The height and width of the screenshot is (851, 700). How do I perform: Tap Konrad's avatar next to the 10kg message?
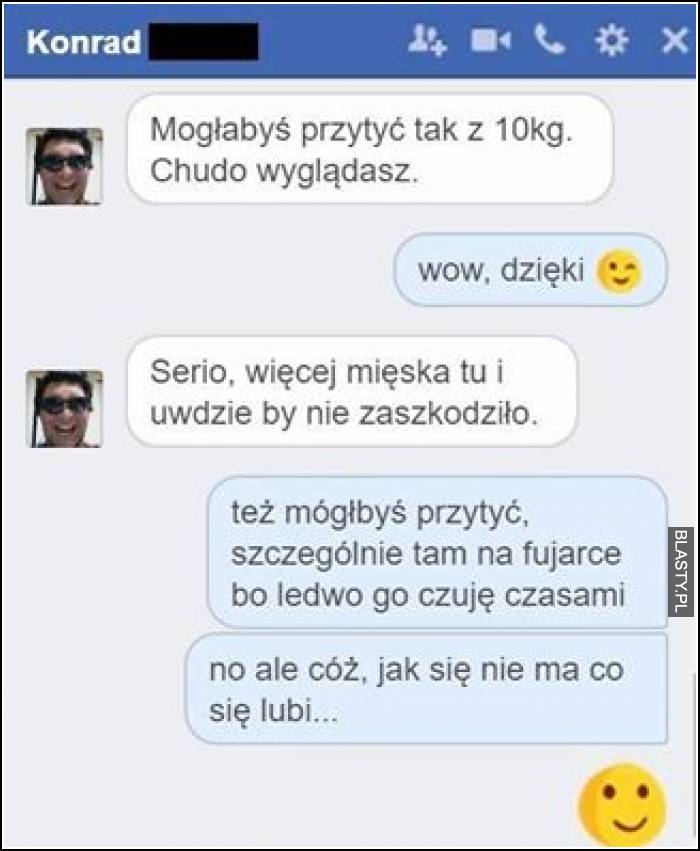coord(64,166)
